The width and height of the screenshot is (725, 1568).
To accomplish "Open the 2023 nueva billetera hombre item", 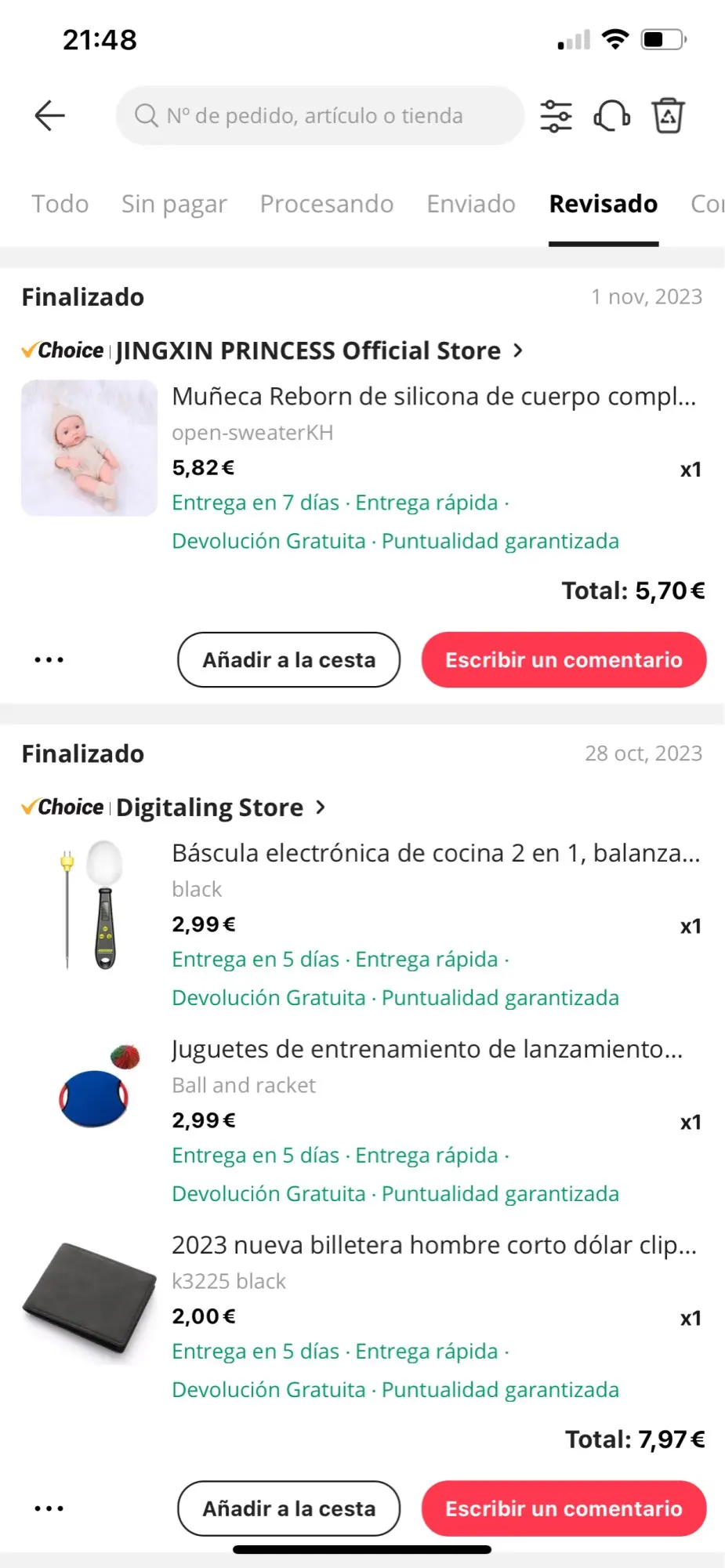I will click(433, 1245).
